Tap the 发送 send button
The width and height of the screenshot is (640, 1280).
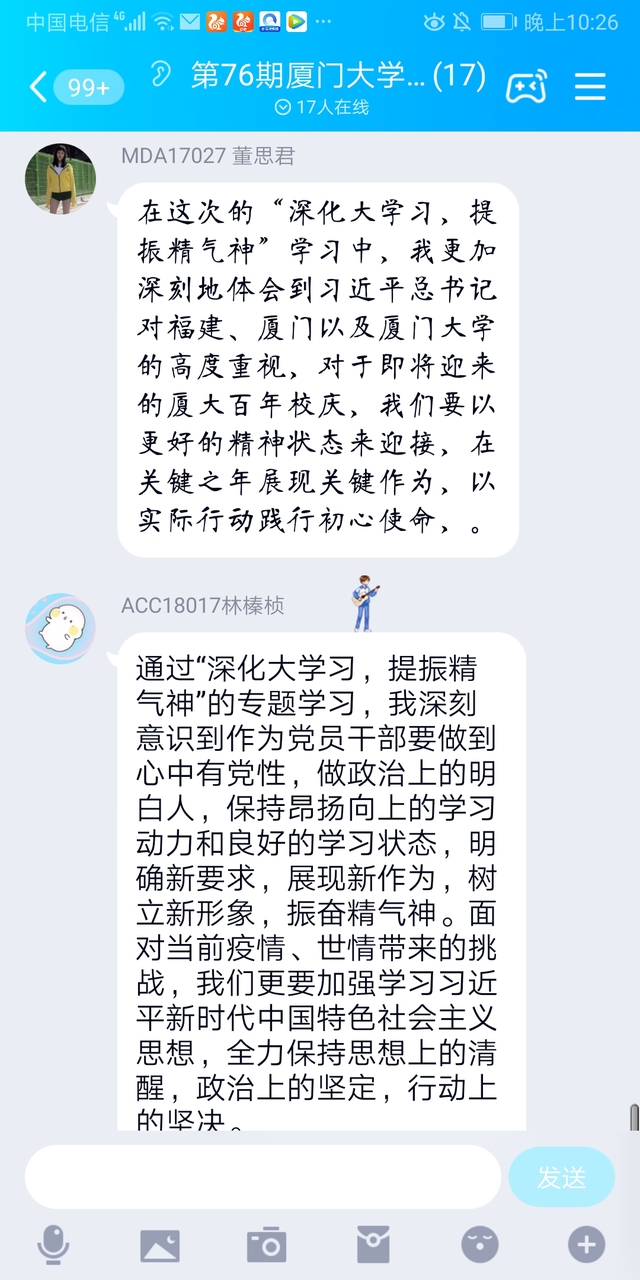[x=561, y=1177]
